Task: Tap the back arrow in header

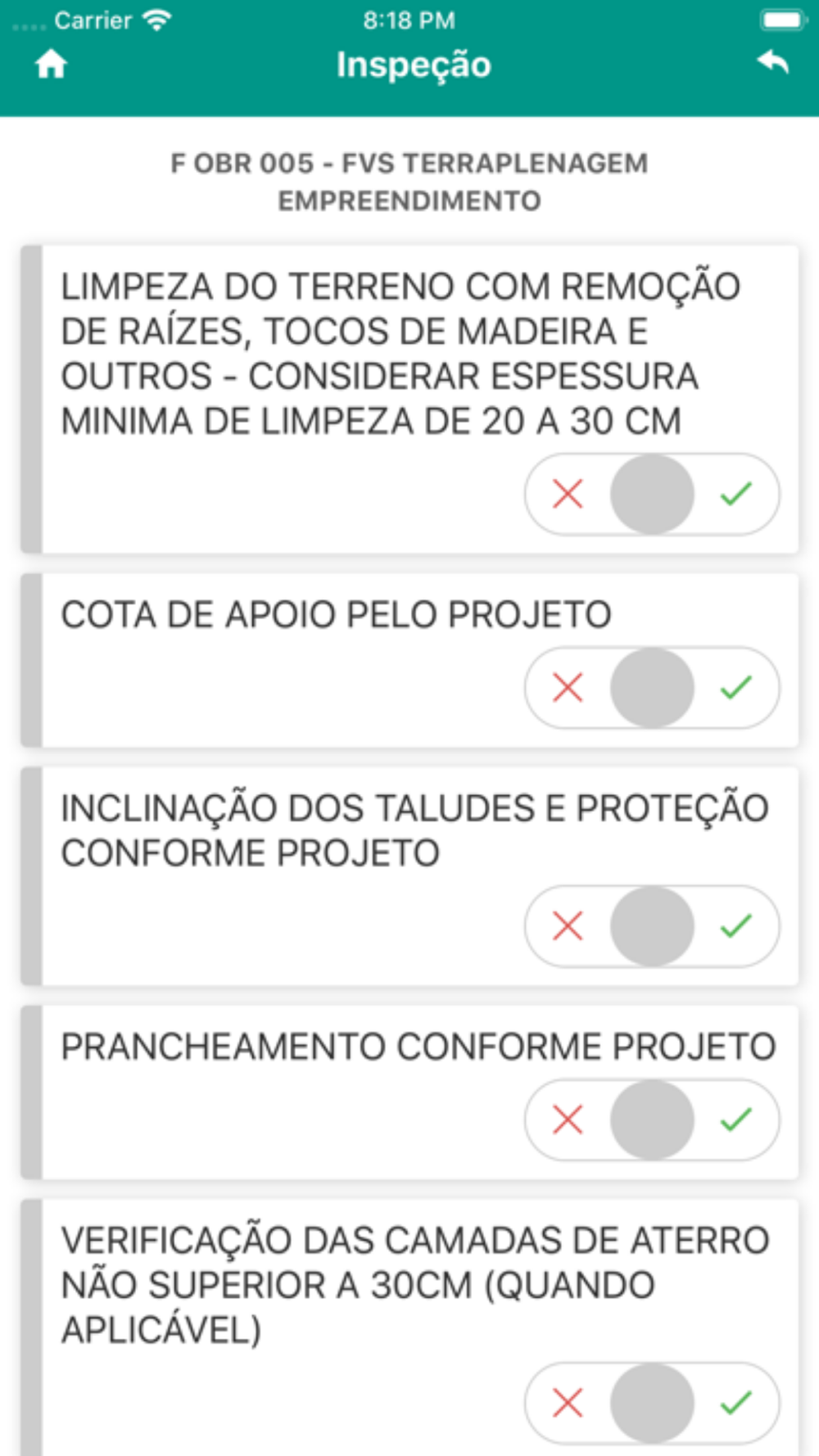Action: click(x=772, y=62)
